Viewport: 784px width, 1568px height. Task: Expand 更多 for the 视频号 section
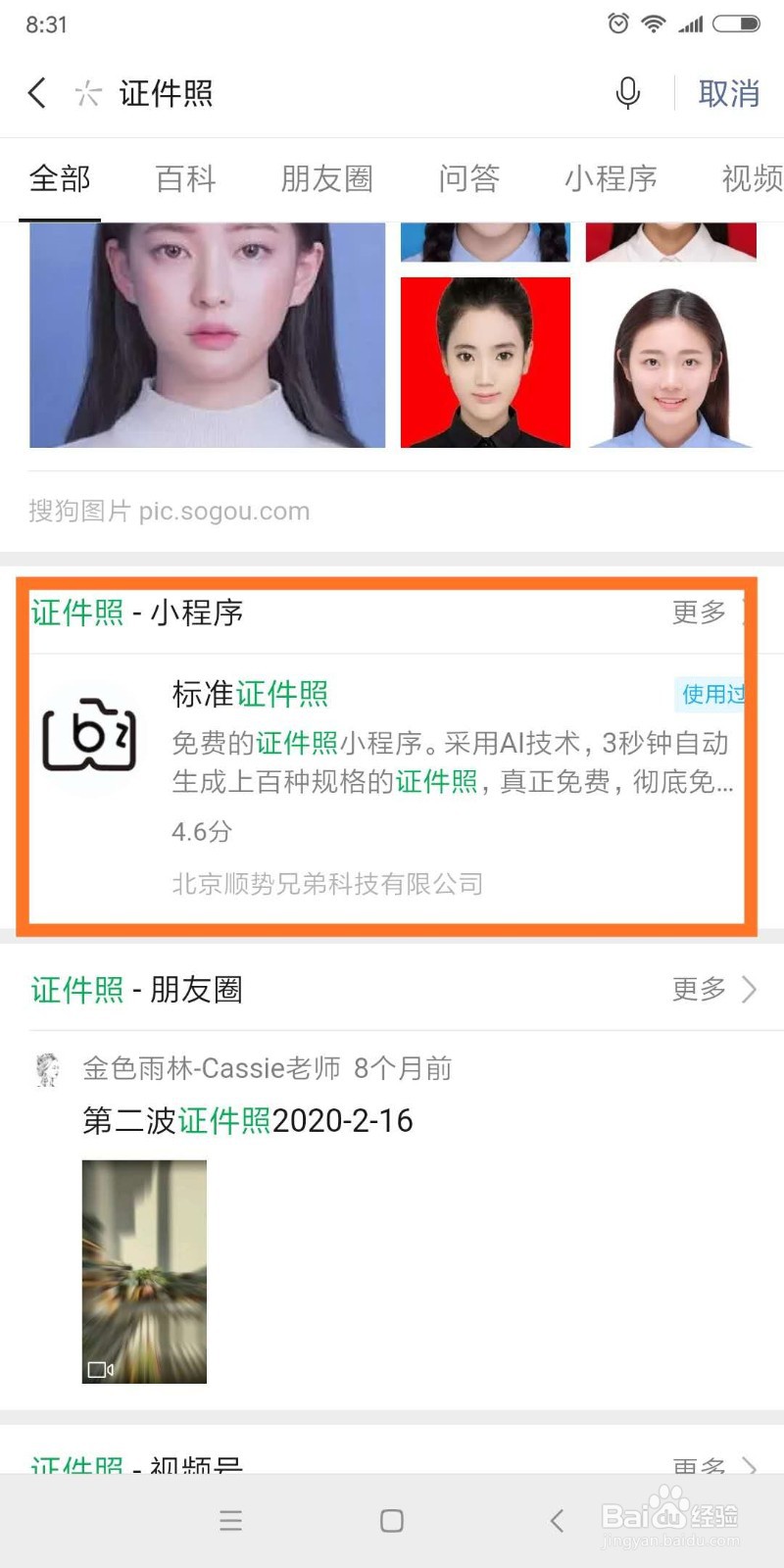pos(697,1464)
